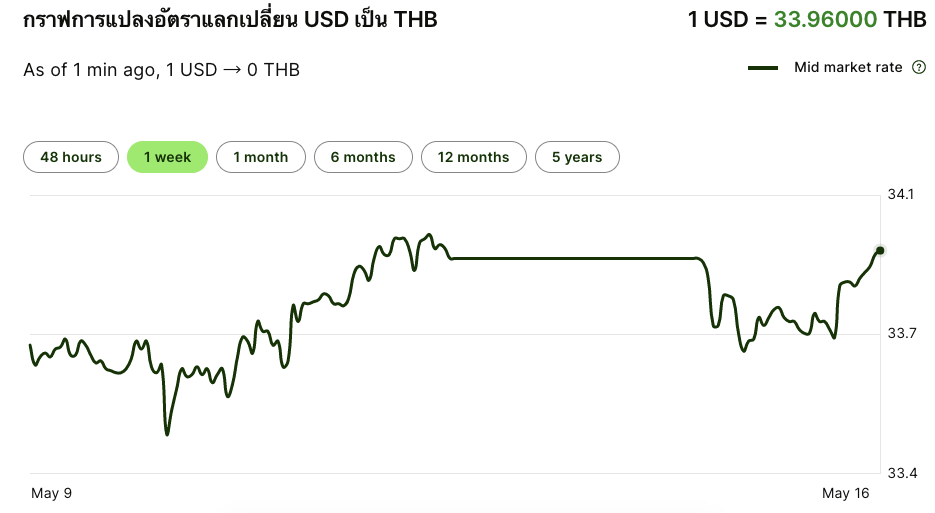The image size is (935, 513).
Task: Switch chart to 1 month
Action: tap(261, 157)
